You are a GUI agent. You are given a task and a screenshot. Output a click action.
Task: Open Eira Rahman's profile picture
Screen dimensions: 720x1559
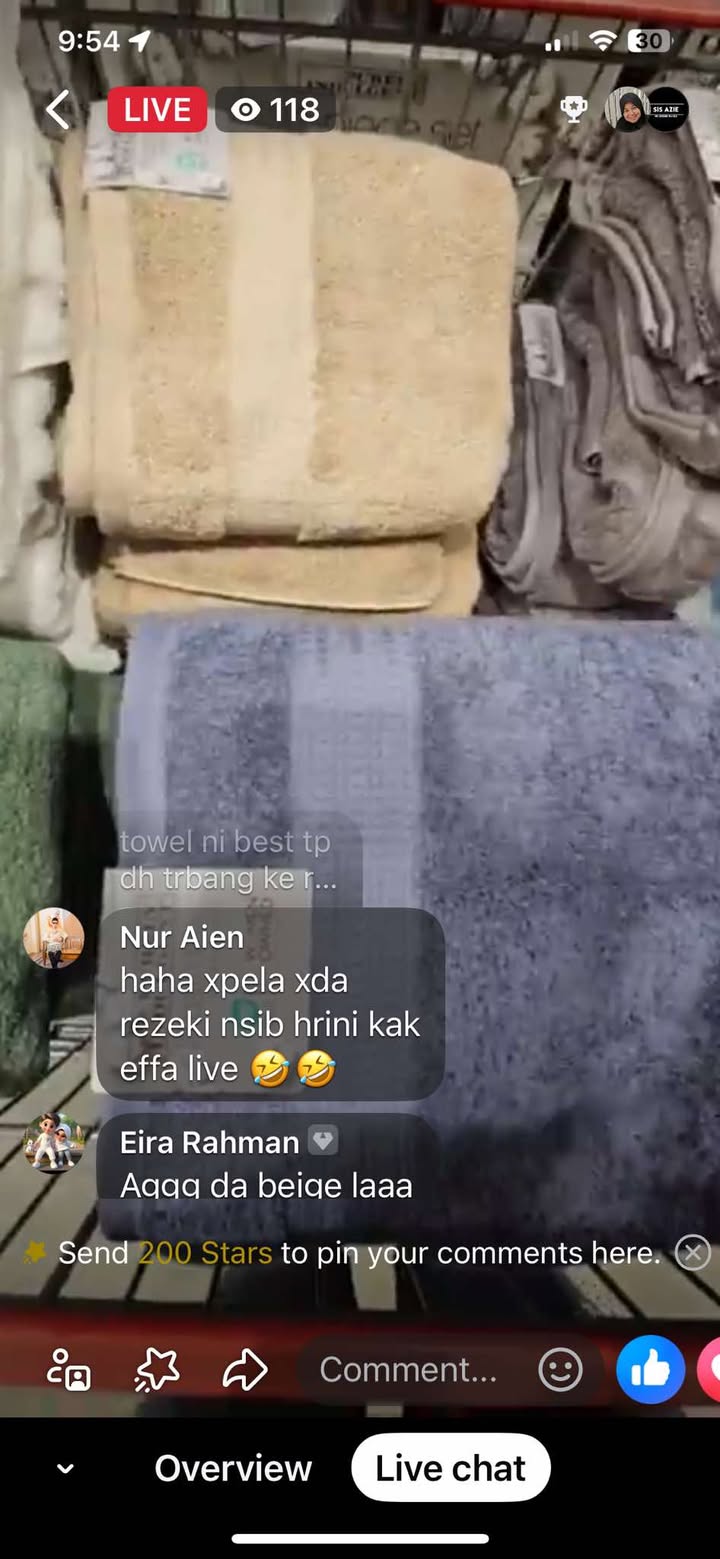coord(54,1143)
